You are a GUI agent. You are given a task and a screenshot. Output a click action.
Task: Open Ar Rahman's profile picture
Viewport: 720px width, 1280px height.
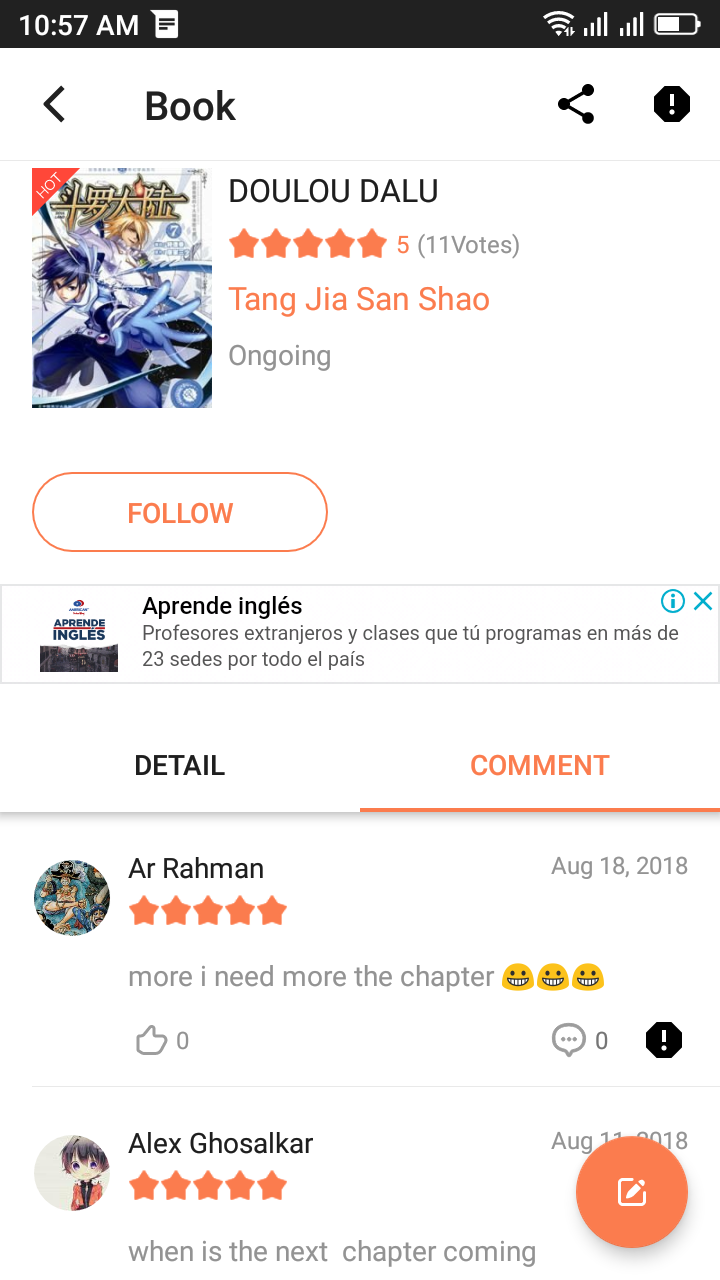tap(72, 898)
